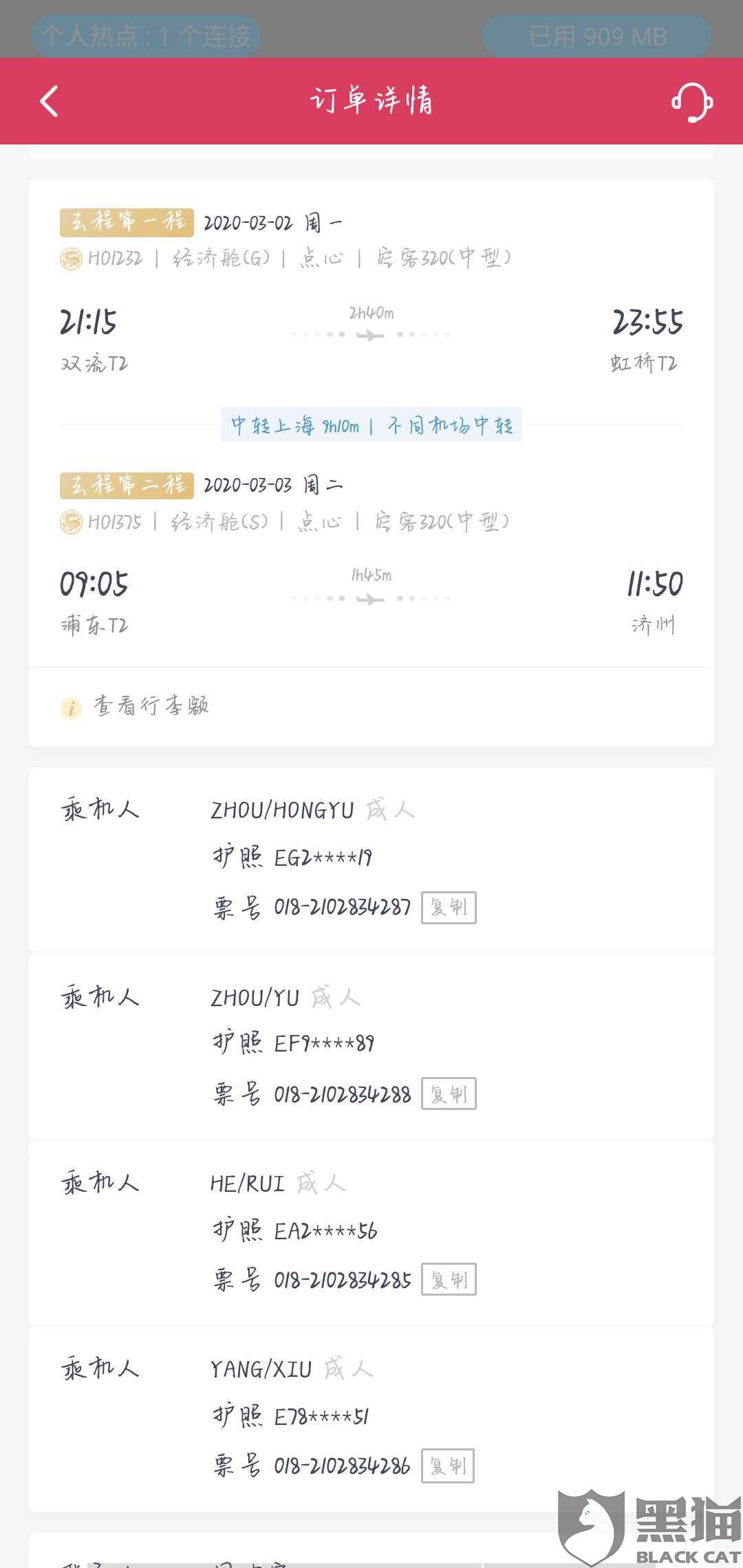Viewport: 743px width, 1568px height.
Task: Copy ticket number for YANG/XIU
Action: [448, 1466]
